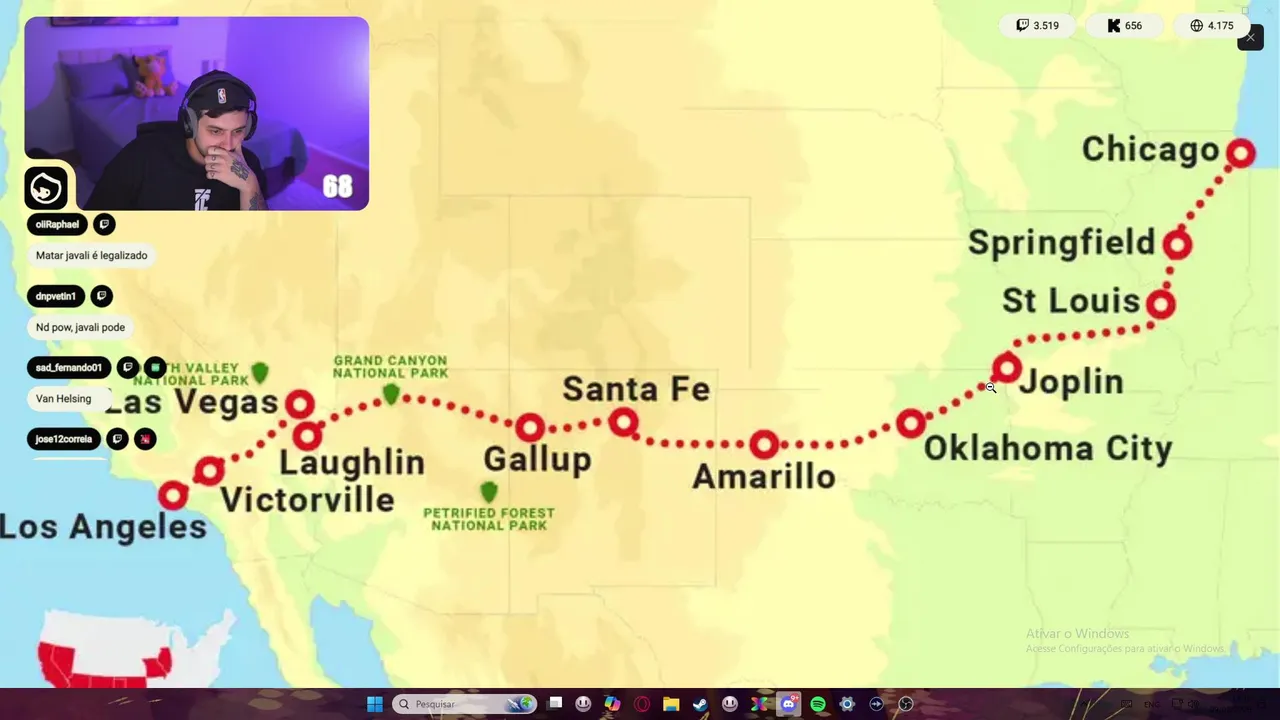Image resolution: width=1280 pixels, height=720 pixels.
Task: Open OBS Studio from the taskbar
Action: point(906,704)
